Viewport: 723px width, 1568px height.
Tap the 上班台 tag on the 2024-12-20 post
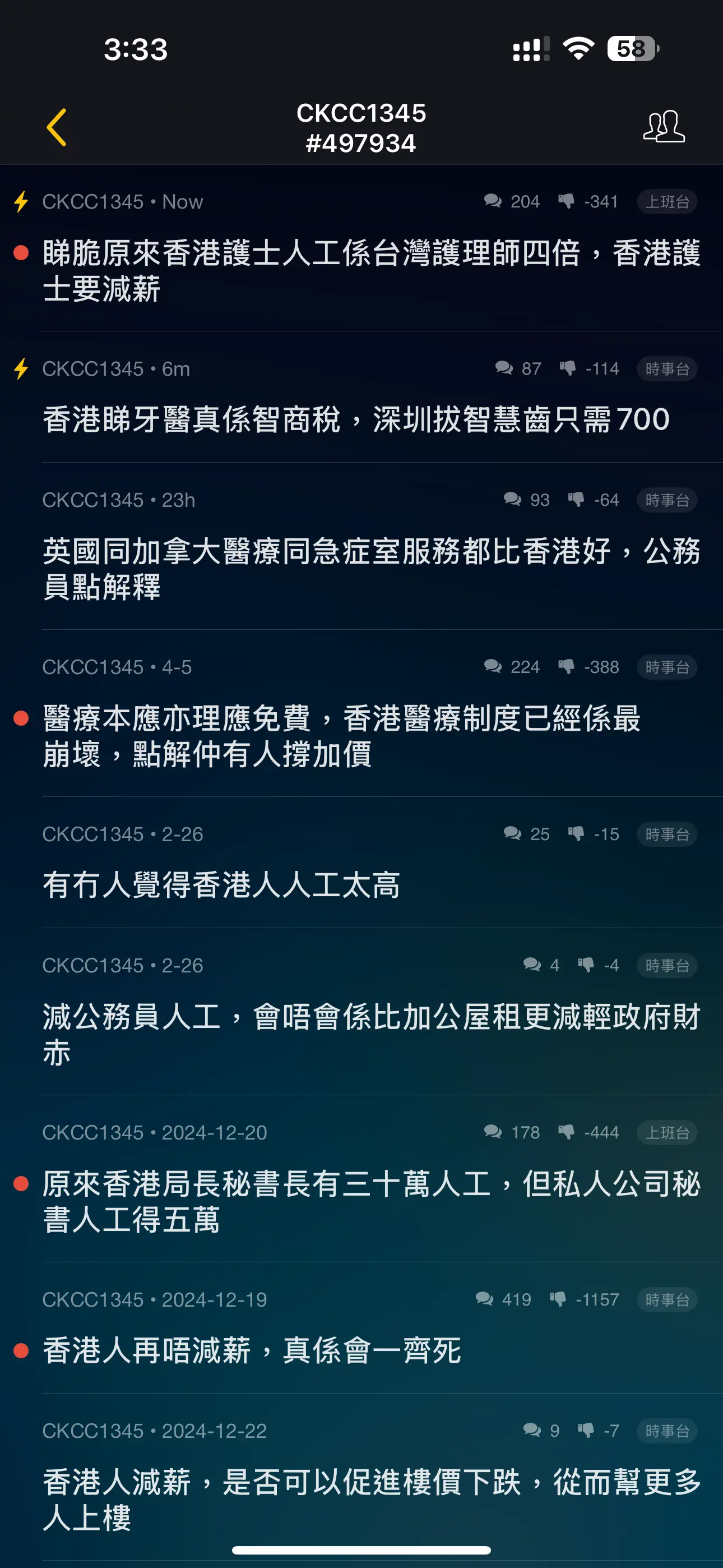(x=667, y=1133)
